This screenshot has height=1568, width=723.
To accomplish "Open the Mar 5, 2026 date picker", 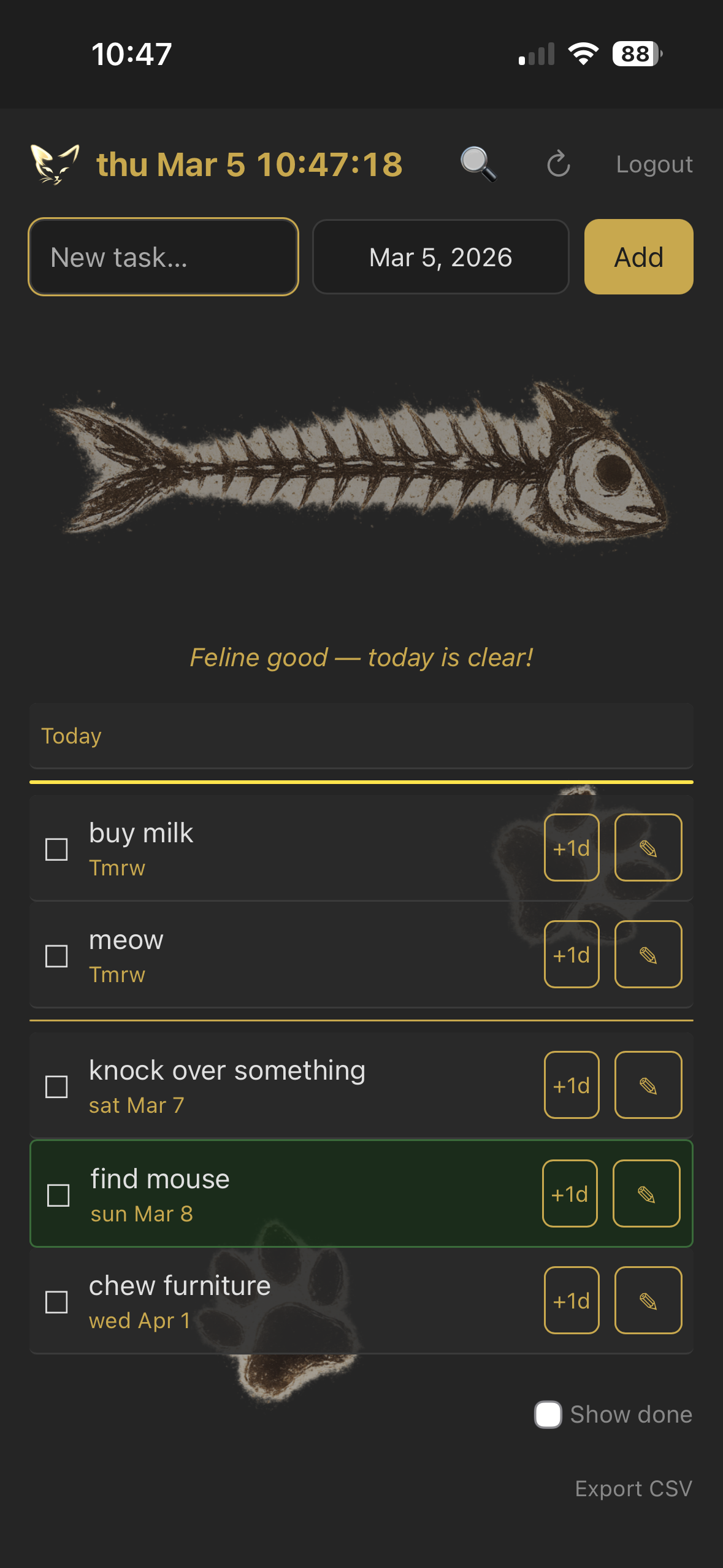I will pyautogui.click(x=440, y=257).
